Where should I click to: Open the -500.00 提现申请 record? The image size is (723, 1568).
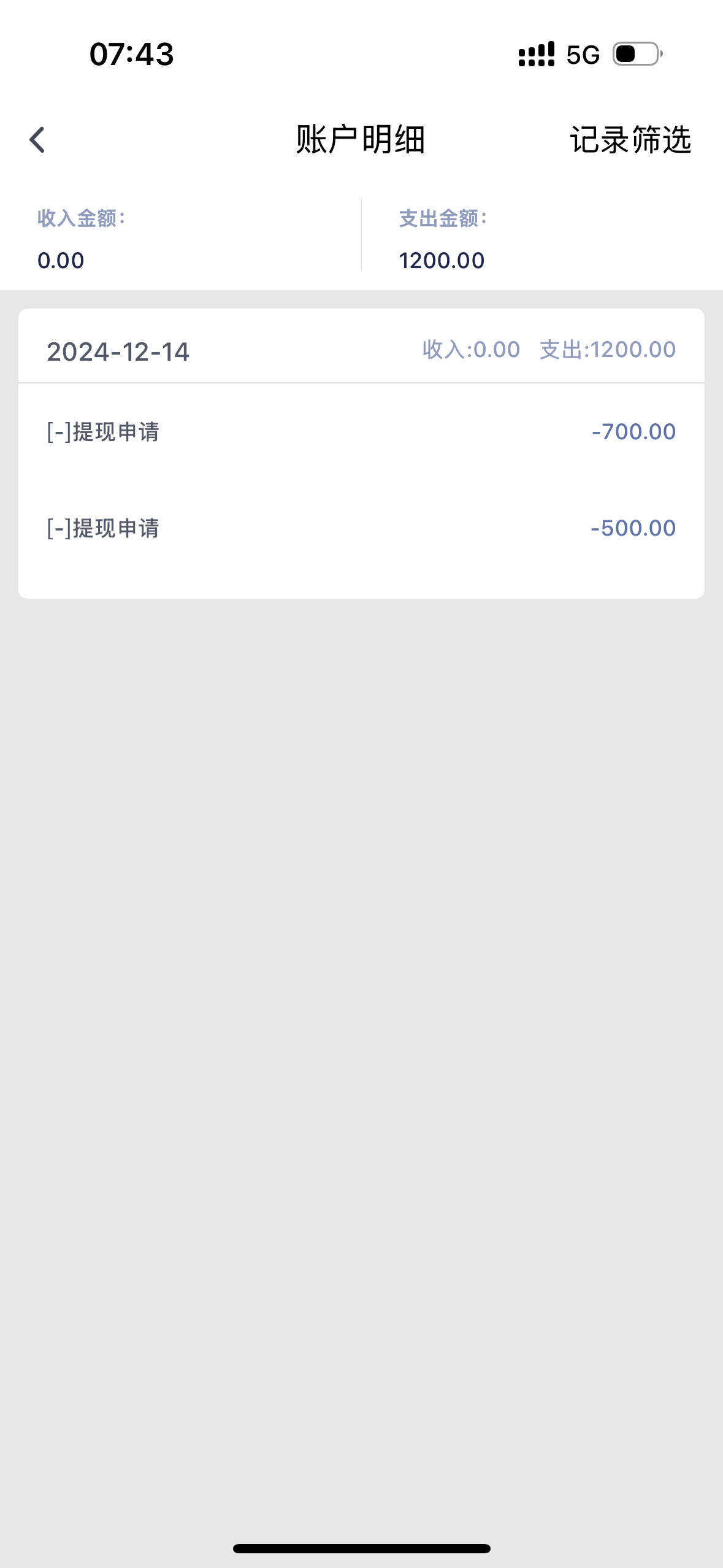tap(361, 528)
